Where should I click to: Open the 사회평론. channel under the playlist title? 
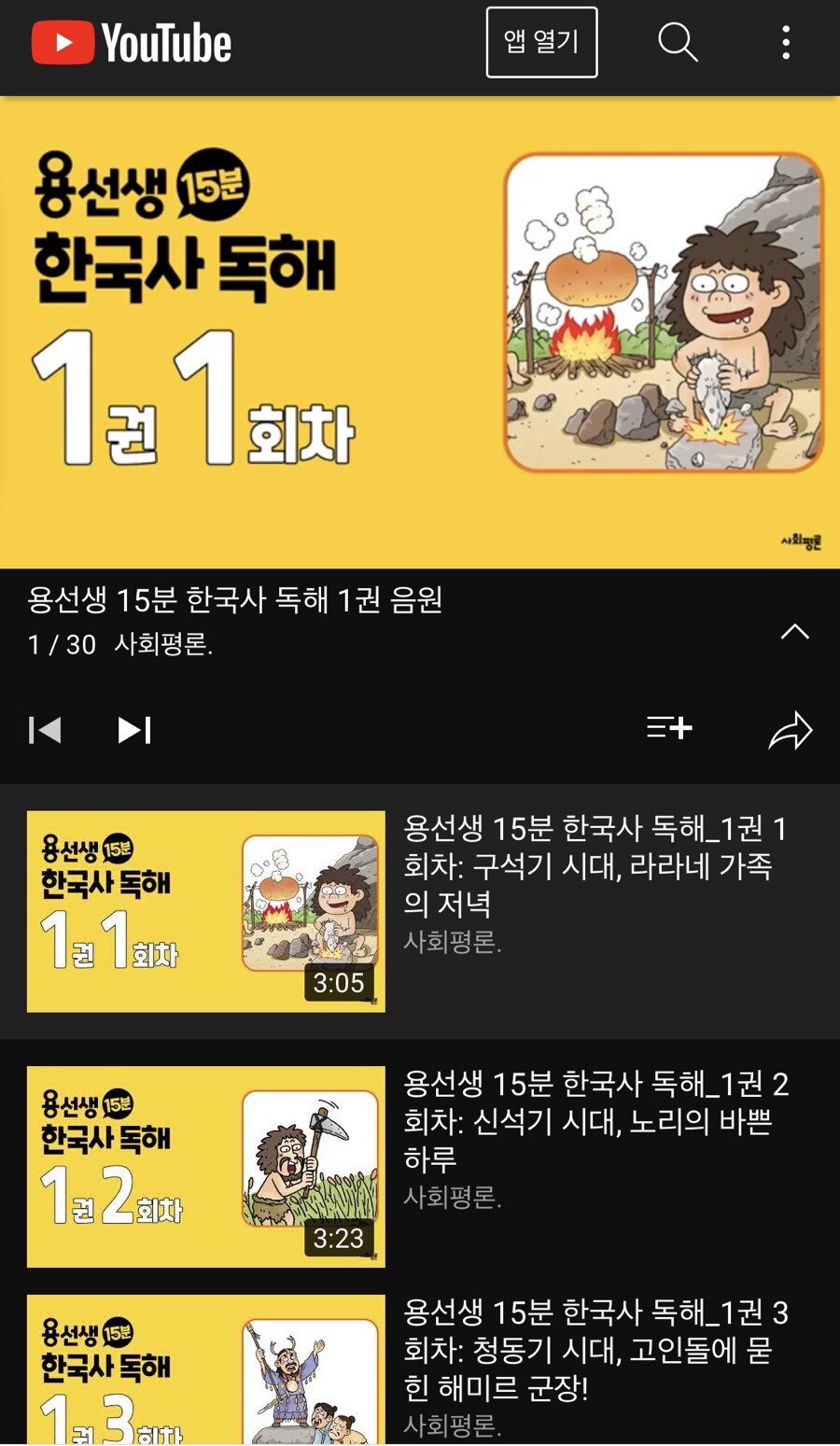click(163, 644)
